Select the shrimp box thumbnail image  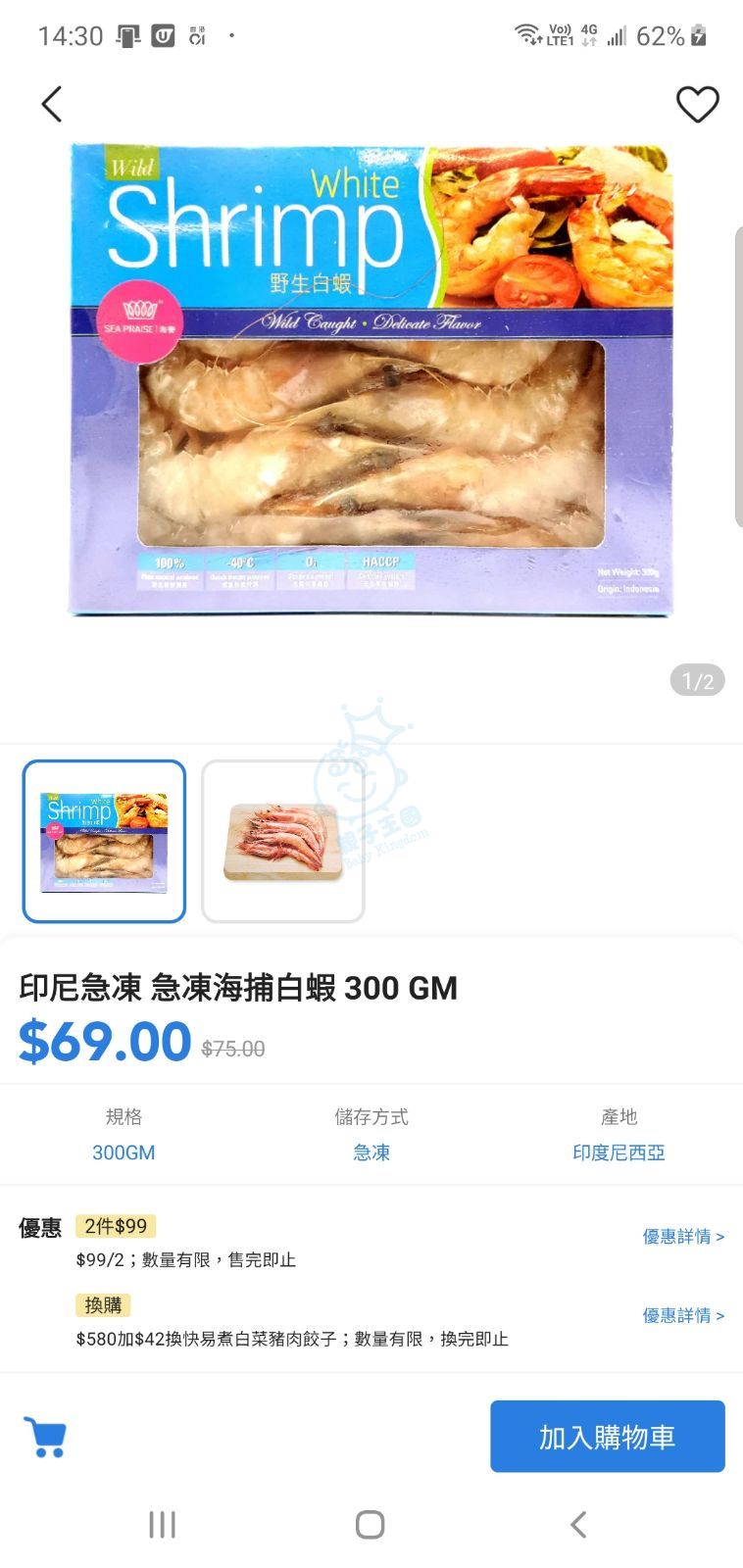pos(104,841)
